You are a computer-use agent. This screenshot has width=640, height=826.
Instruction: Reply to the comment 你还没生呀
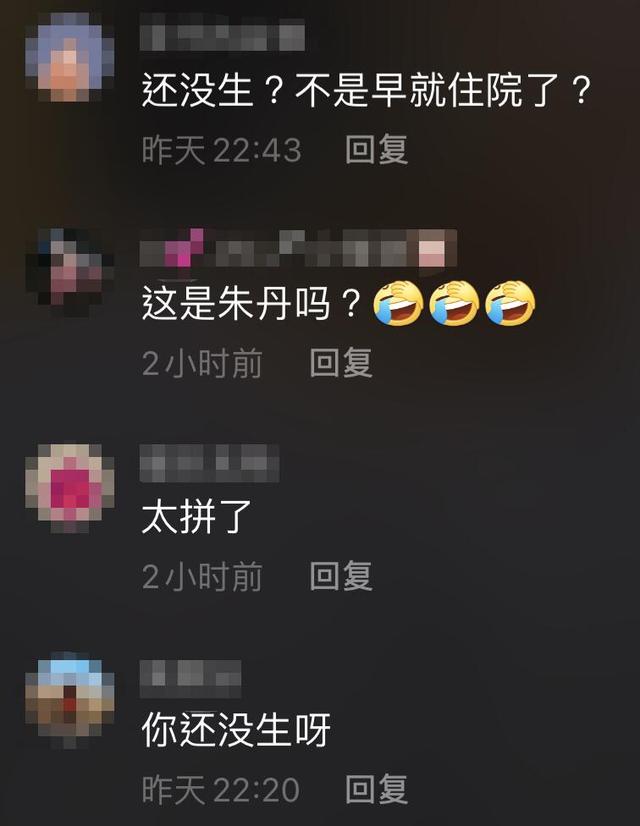376,789
